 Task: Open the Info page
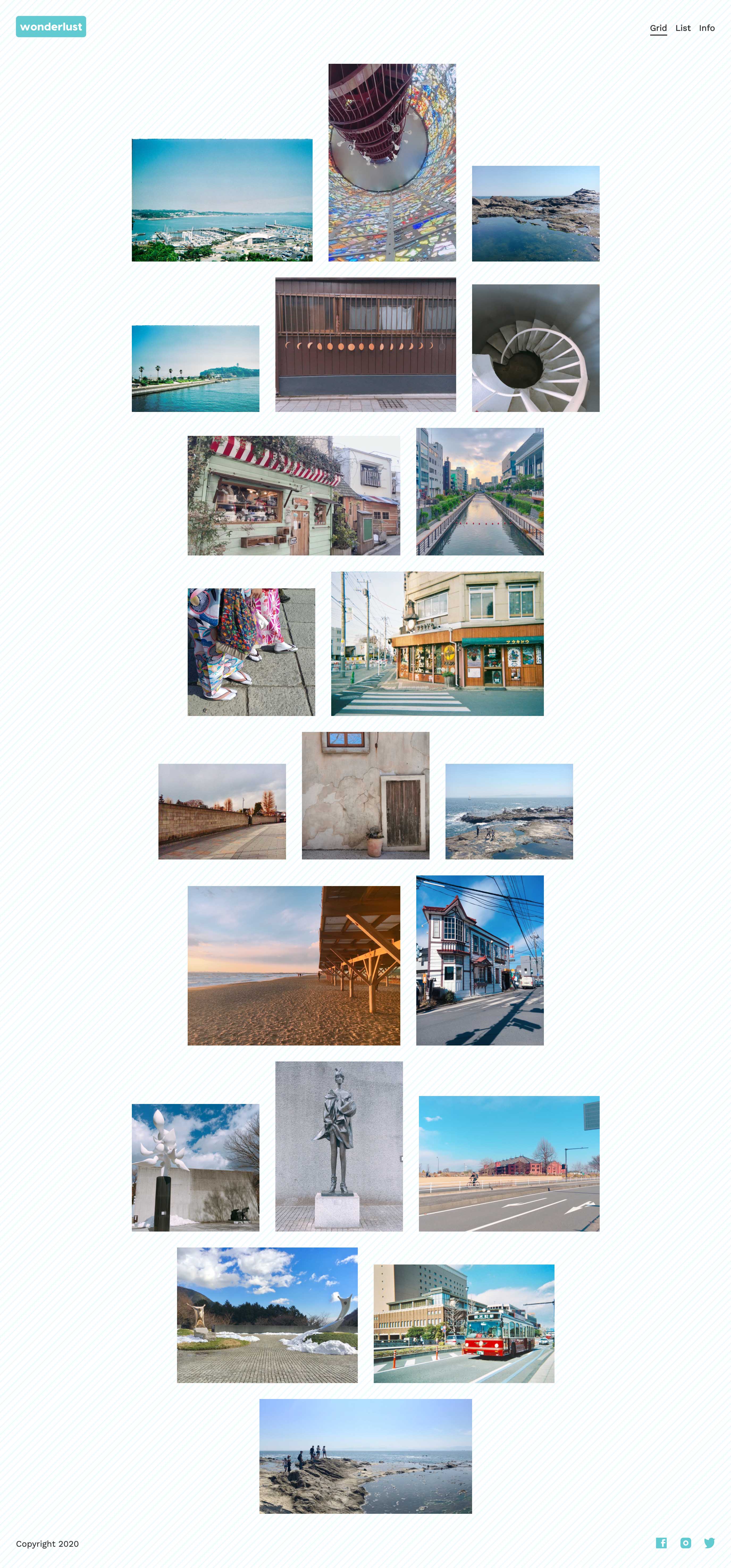tap(706, 28)
